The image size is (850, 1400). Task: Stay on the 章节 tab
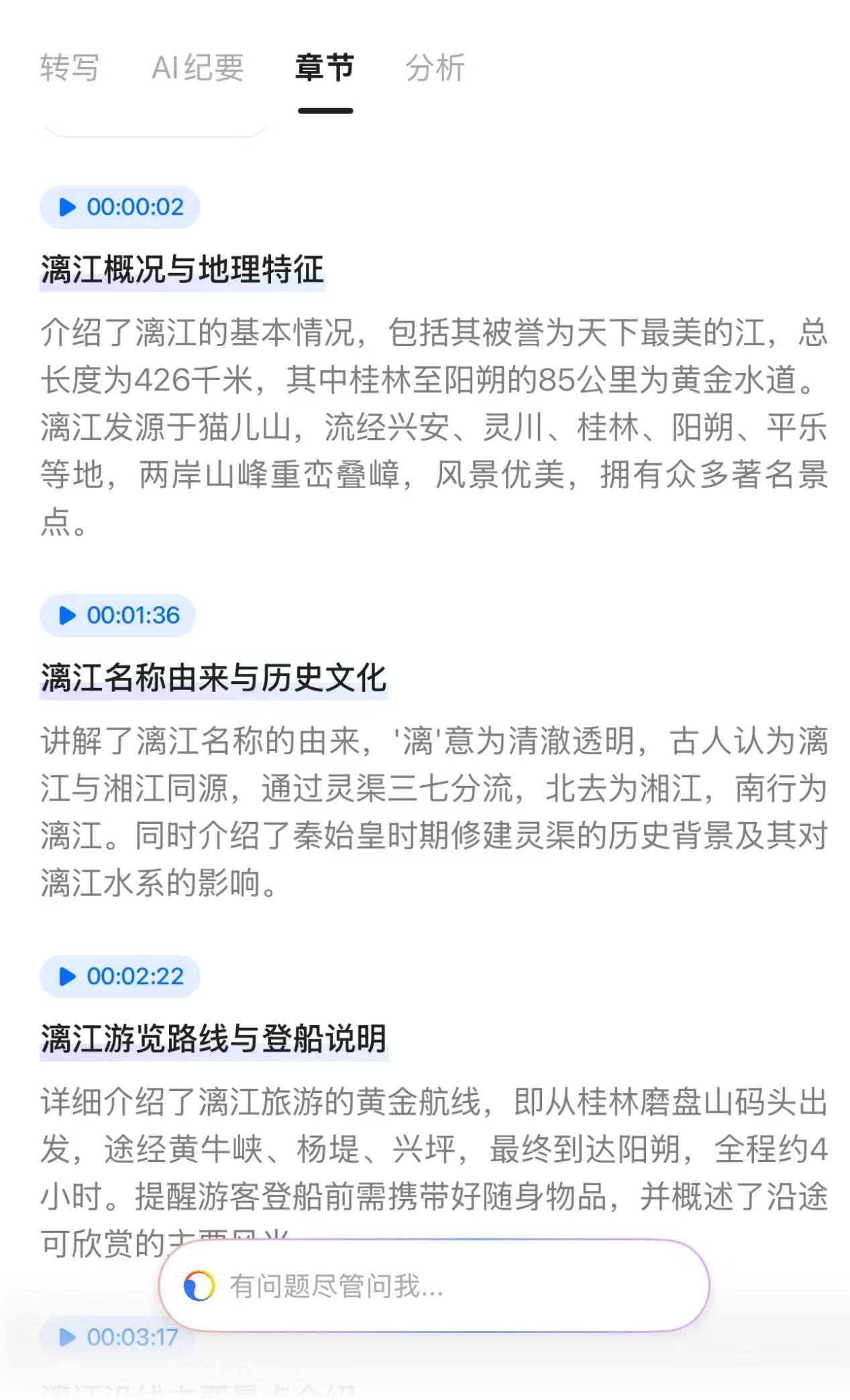325,67
